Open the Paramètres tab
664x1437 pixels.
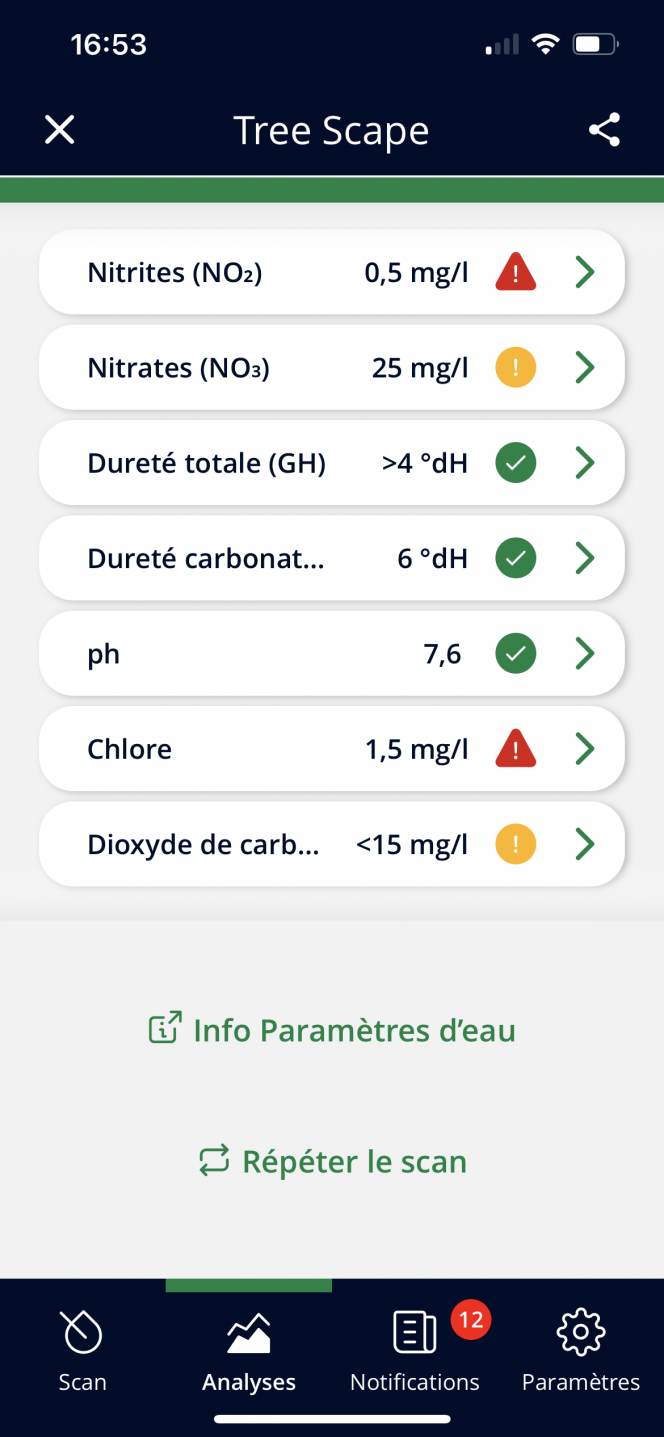[x=581, y=1352]
